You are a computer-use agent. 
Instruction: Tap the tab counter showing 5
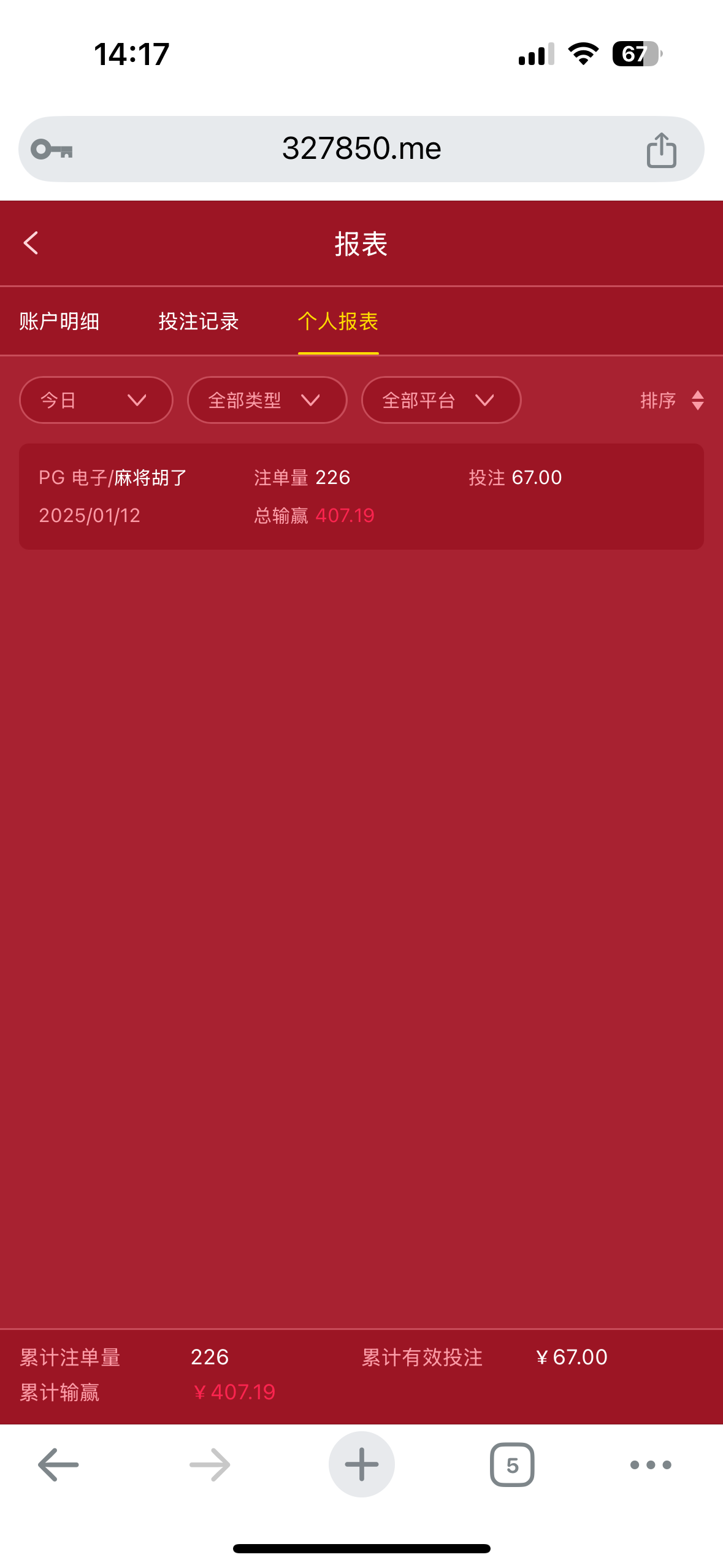tap(513, 1464)
